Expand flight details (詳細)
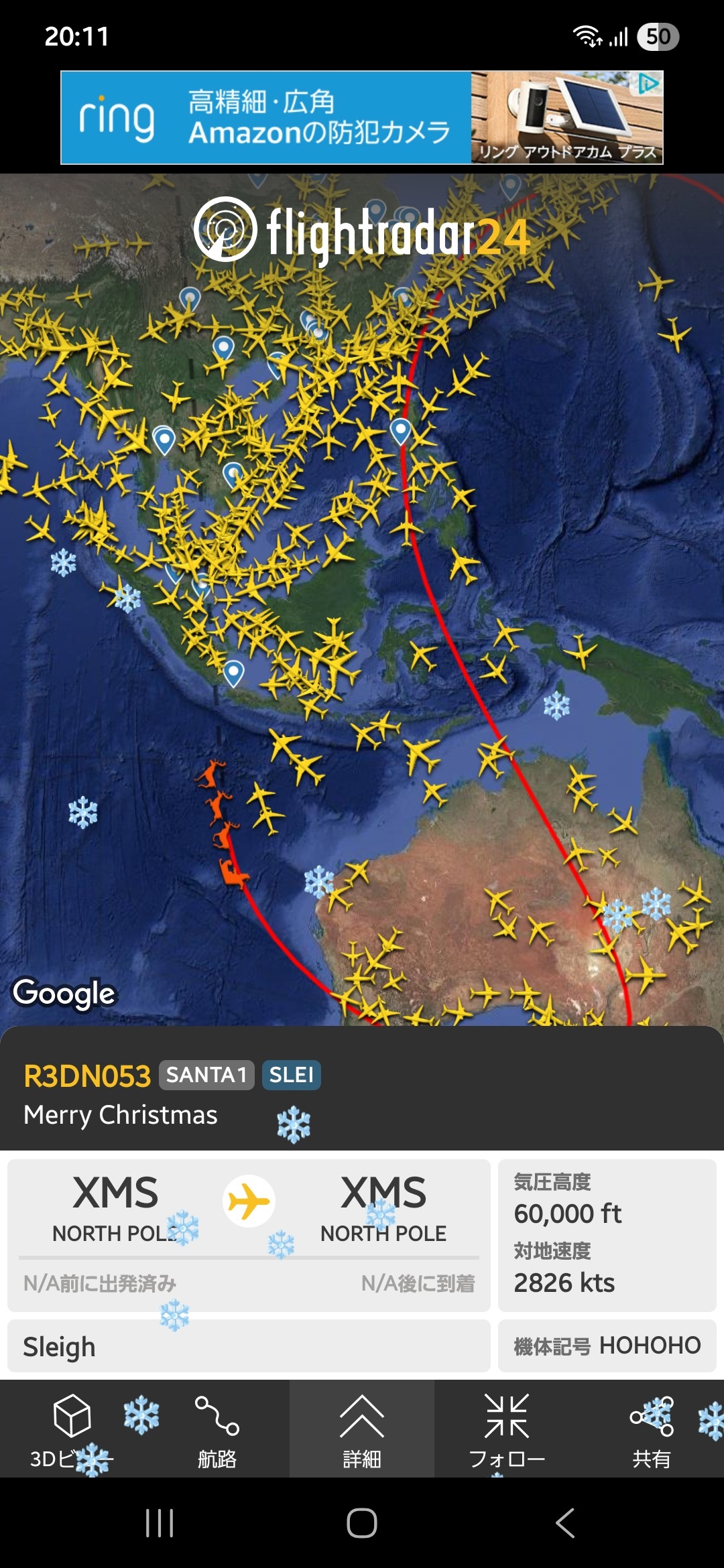Viewport: 724px width, 1568px height. (362, 1429)
